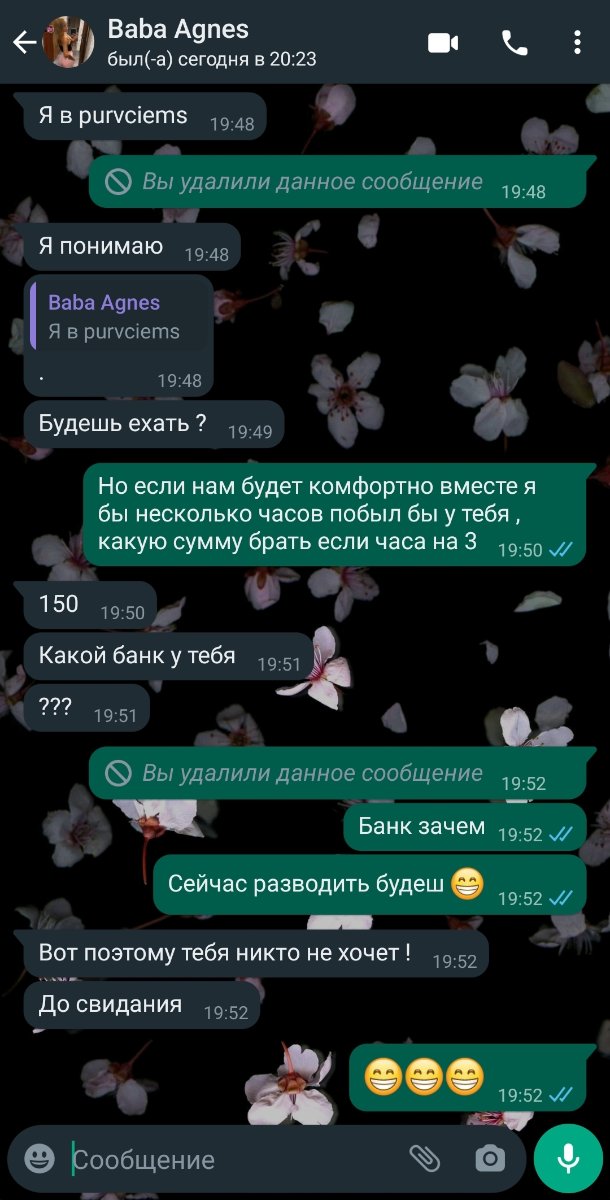Open the overflow menu

point(578,43)
